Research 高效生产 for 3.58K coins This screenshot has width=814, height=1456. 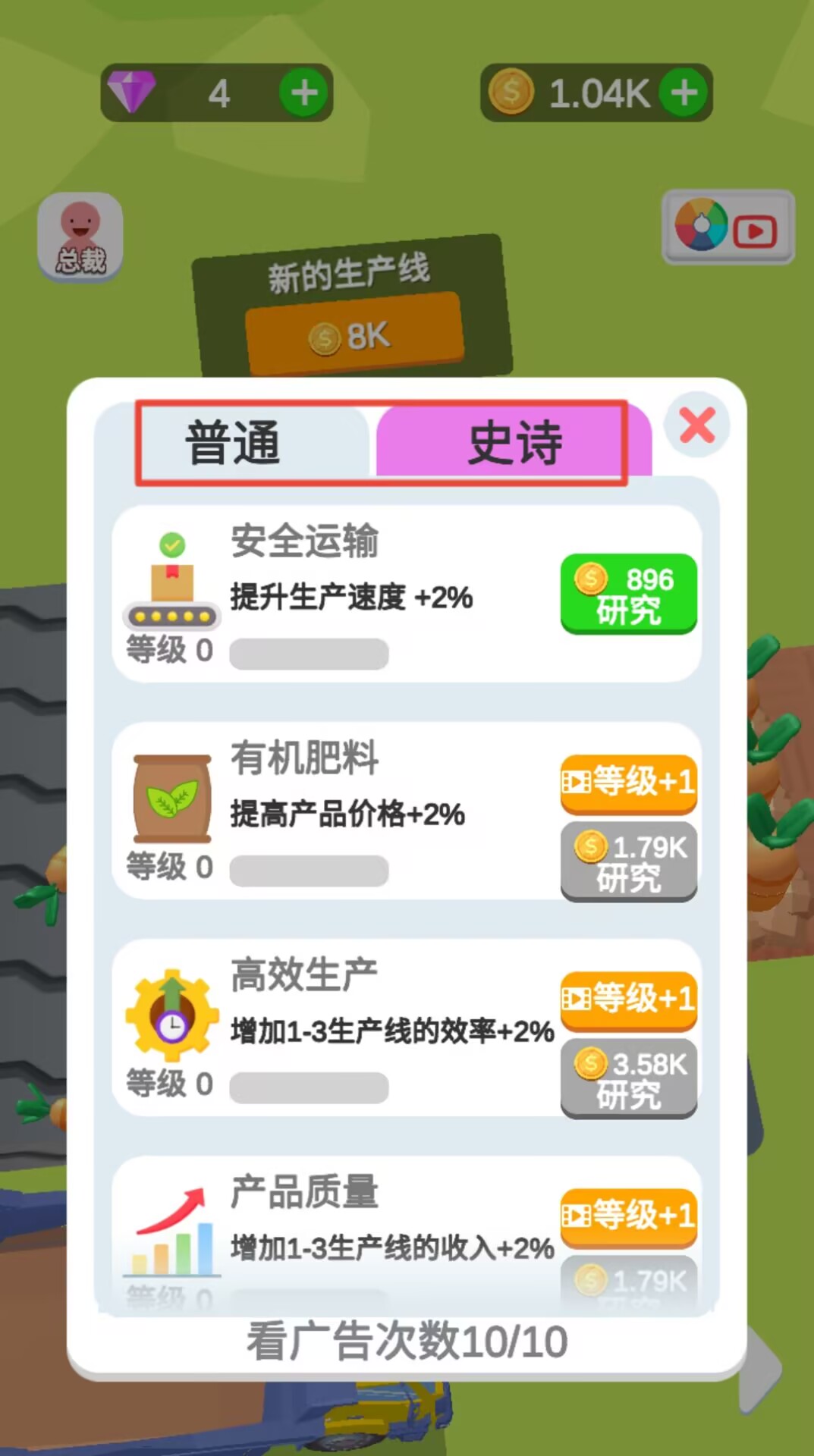pyautogui.click(x=628, y=1078)
